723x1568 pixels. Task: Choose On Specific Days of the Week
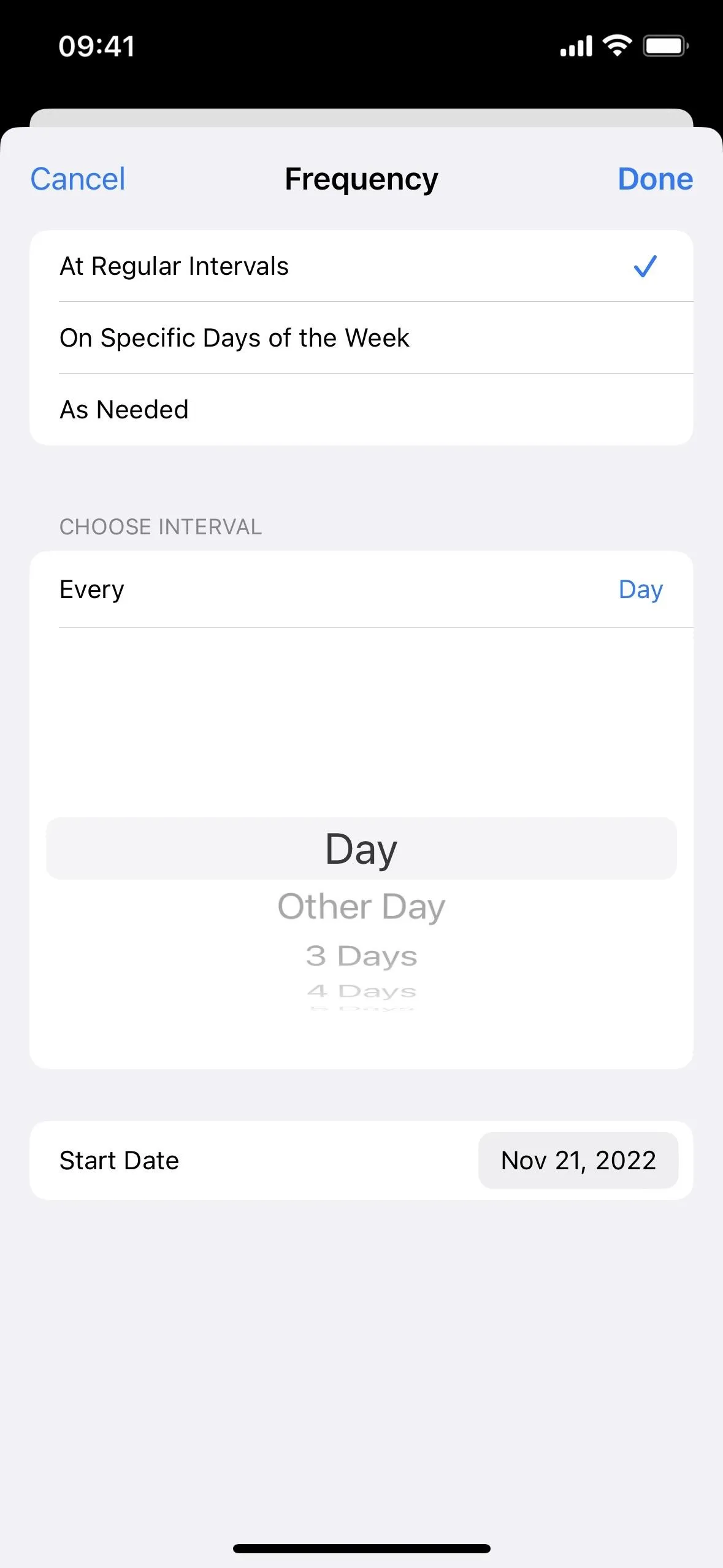click(x=361, y=338)
